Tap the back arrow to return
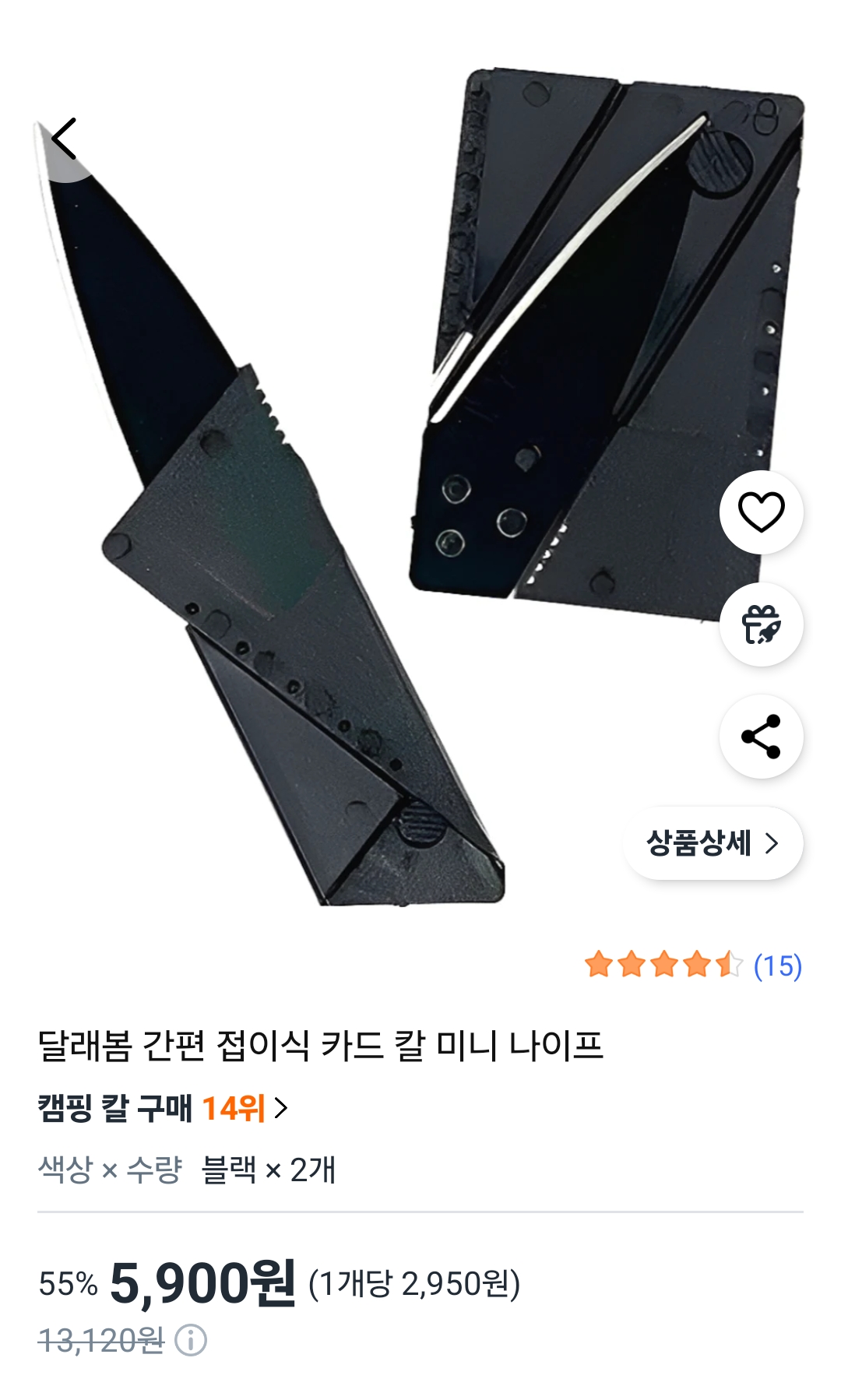The image size is (841, 1400). click(62, 138)
